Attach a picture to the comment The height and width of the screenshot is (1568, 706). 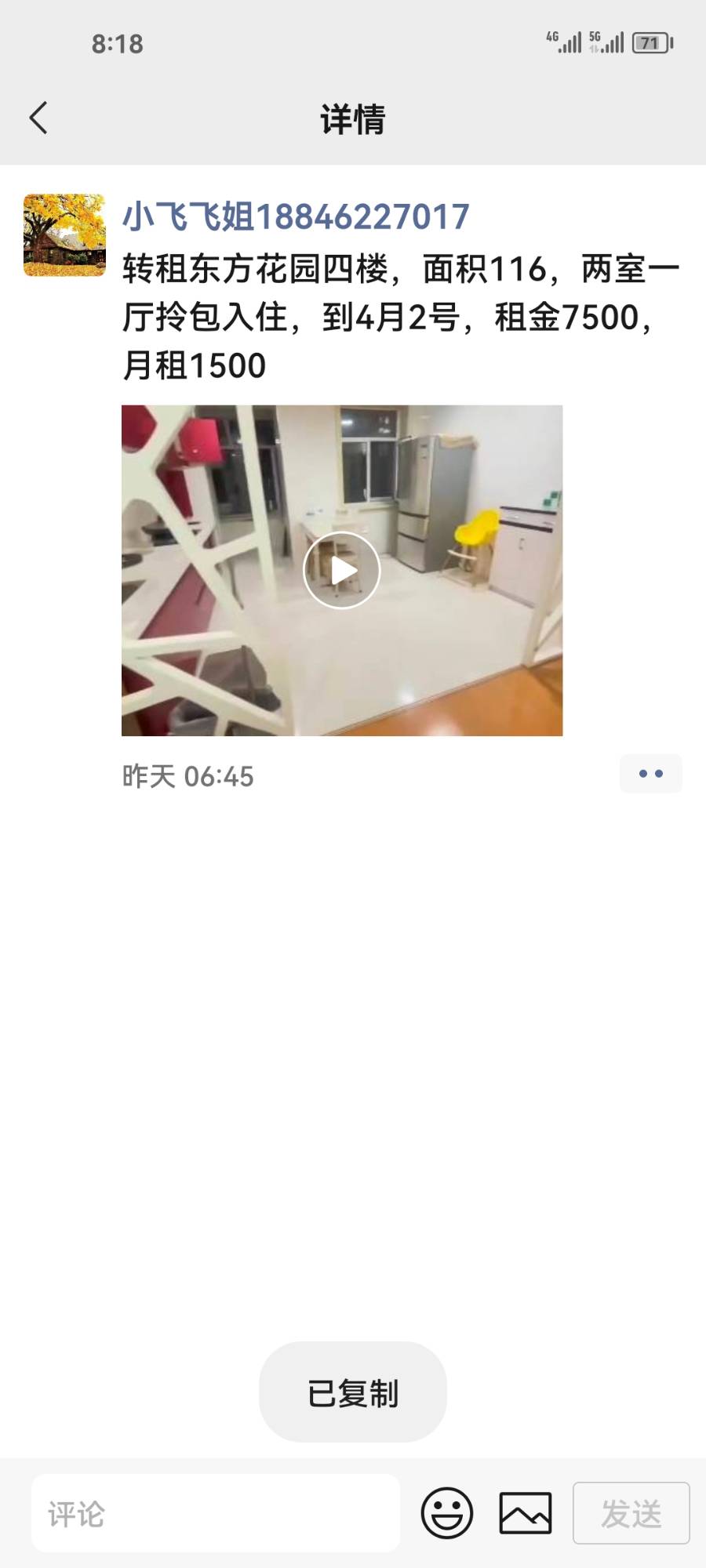[526, 1513]
